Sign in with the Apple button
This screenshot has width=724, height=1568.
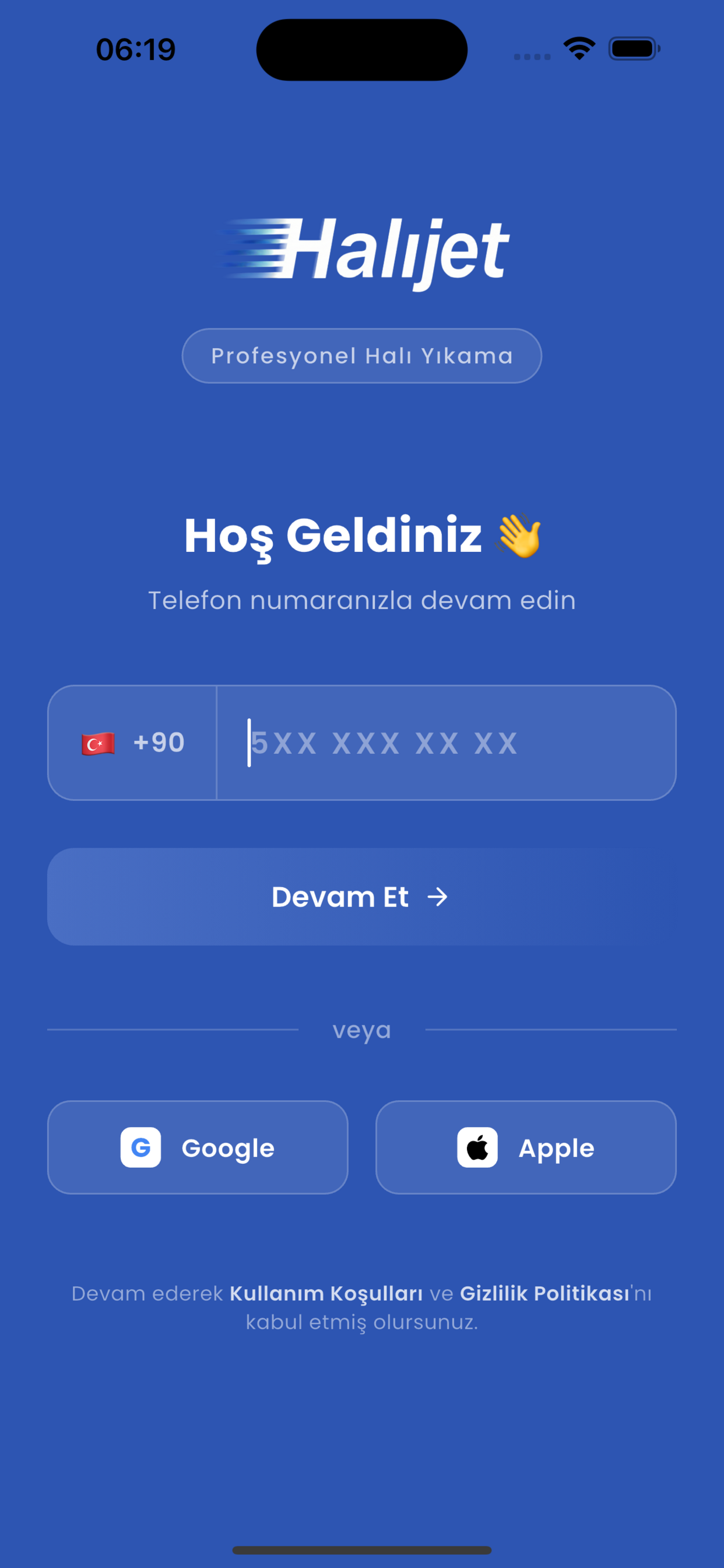[525, 1147]
